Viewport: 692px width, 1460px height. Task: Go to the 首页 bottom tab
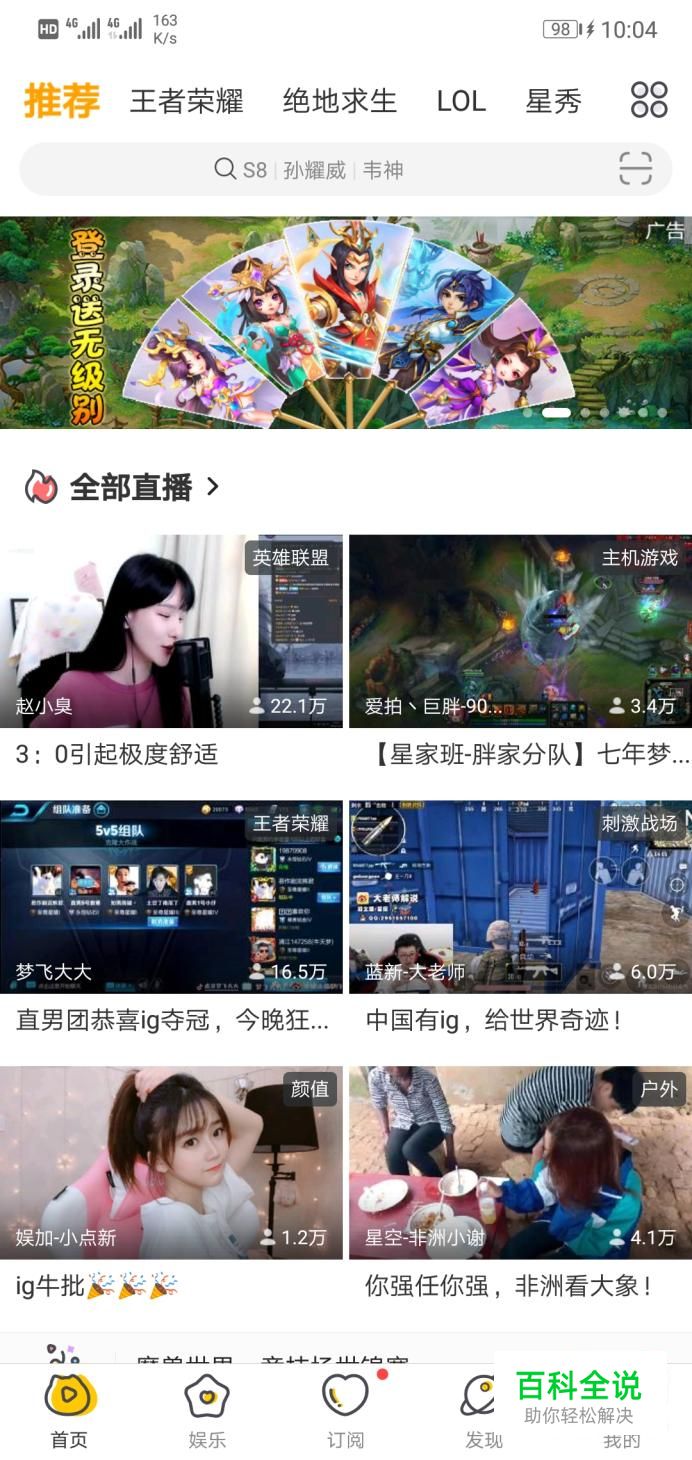(x=69, y=1410)
